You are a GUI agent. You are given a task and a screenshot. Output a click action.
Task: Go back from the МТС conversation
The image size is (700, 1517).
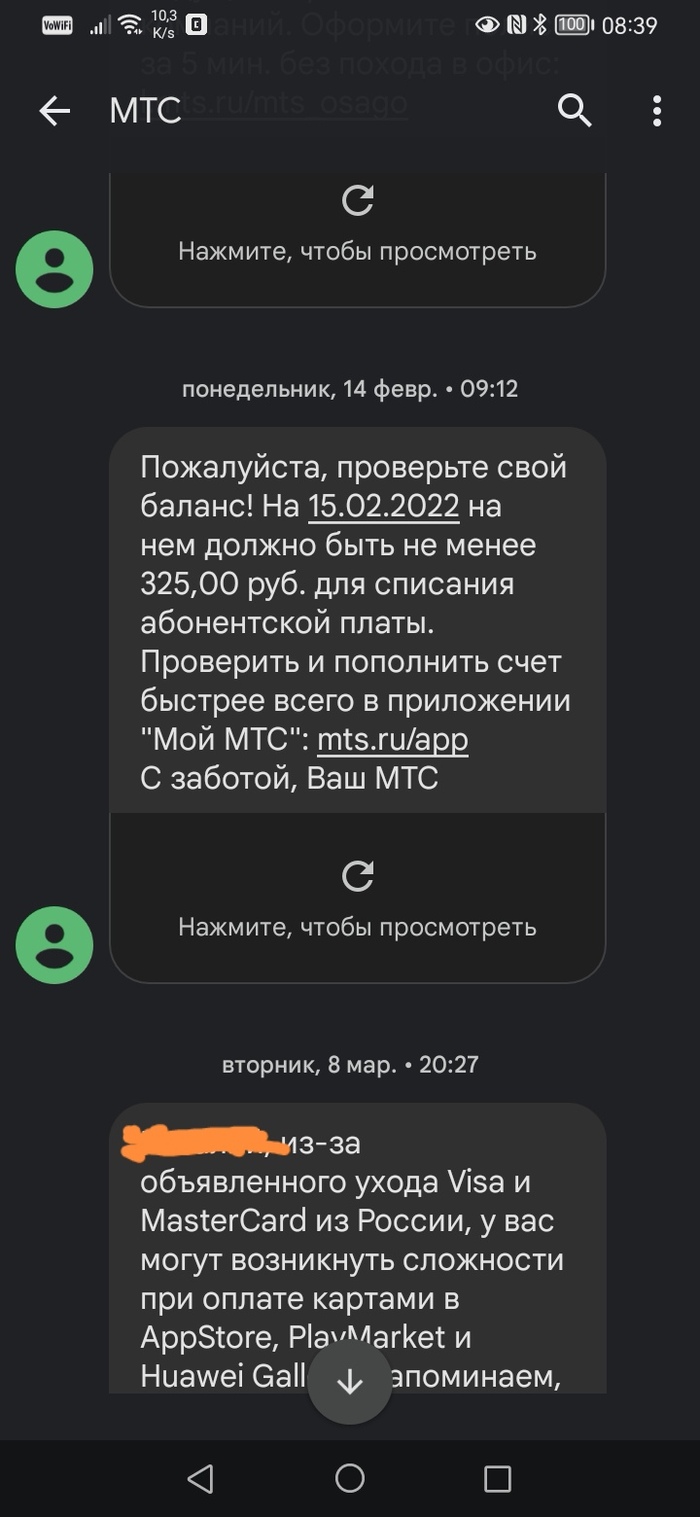point(54,111)
